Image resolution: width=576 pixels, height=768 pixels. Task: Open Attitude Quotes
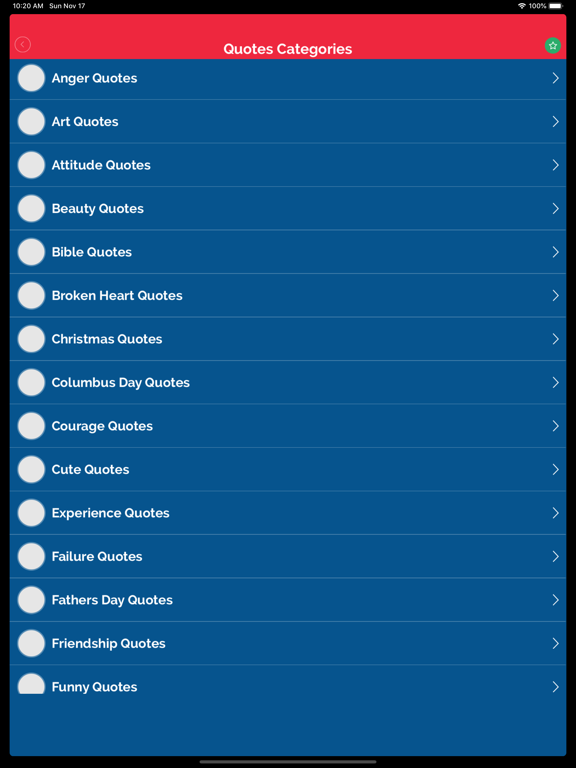tap(288, 165)
